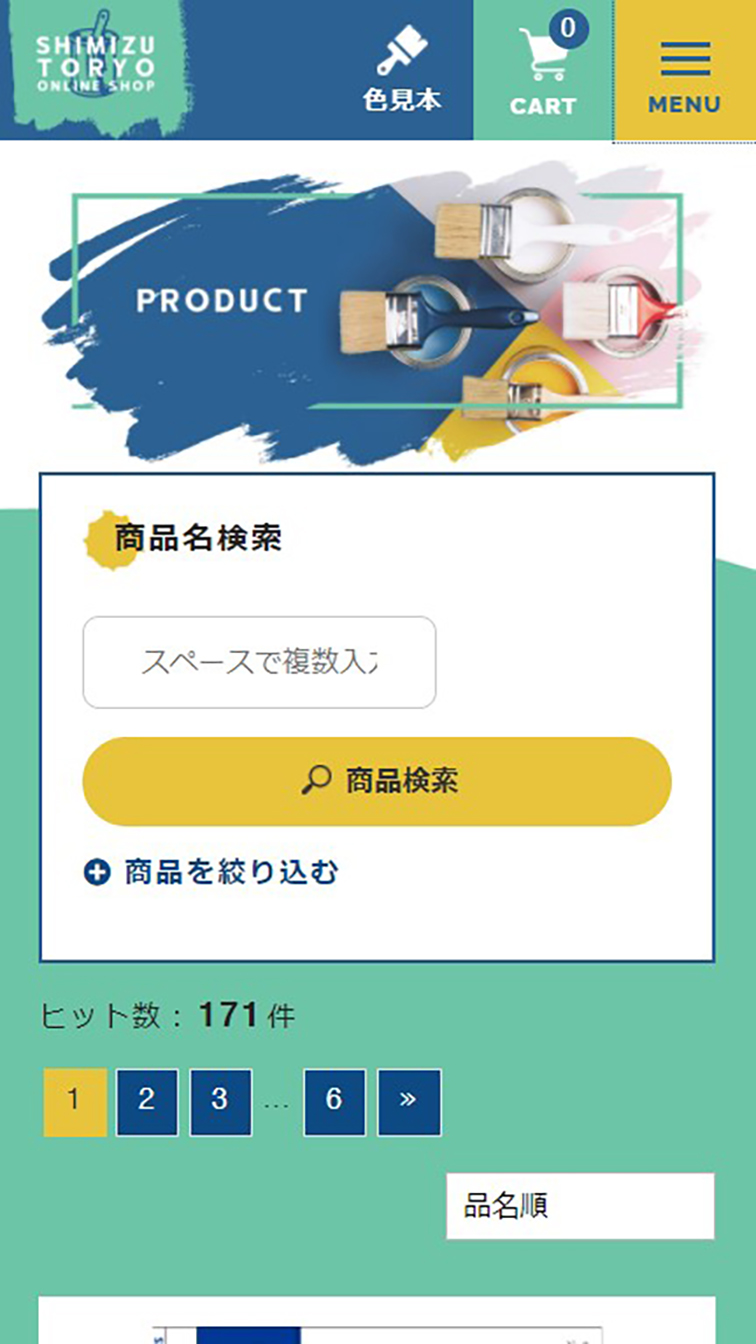Go to results page 2

tap(147, 1102)
